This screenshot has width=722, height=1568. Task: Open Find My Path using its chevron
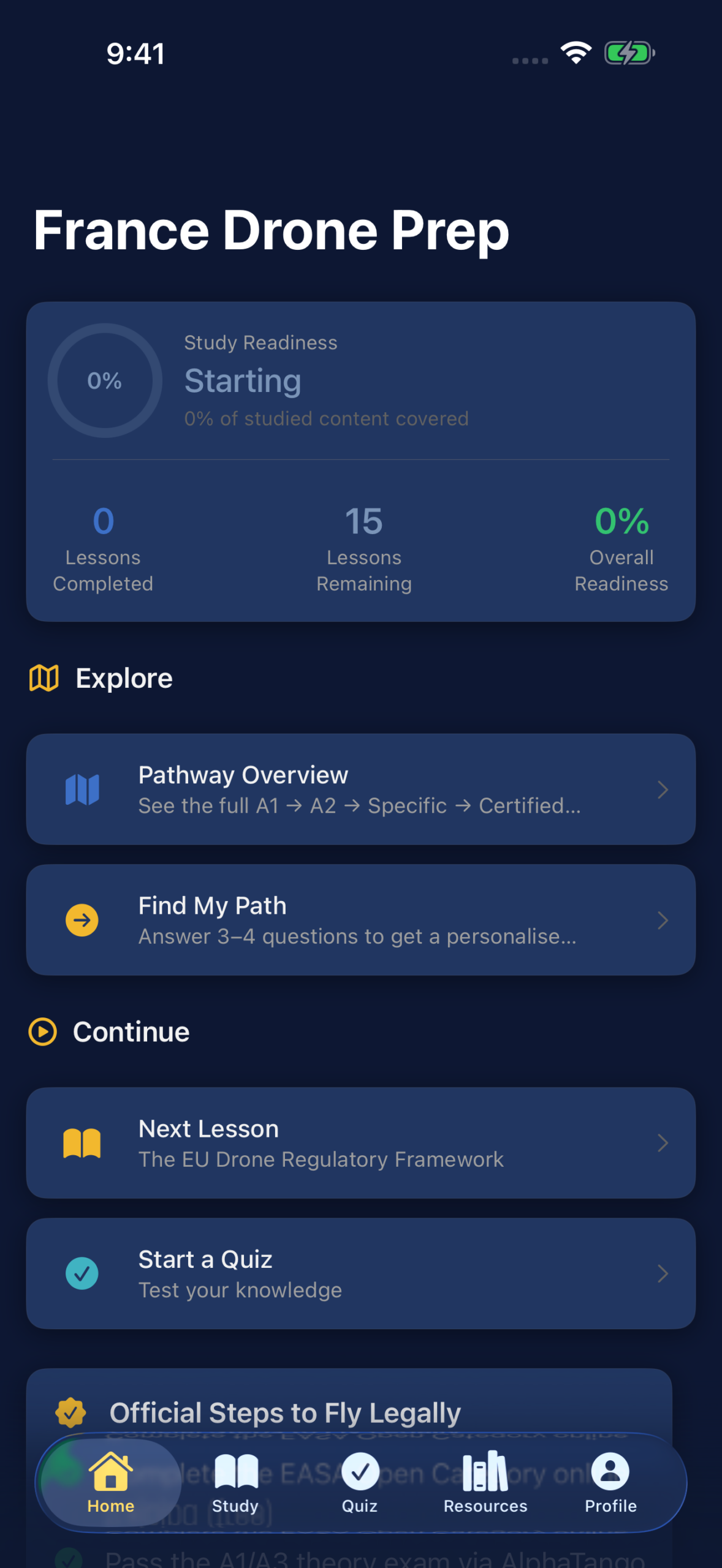(663, 919)
